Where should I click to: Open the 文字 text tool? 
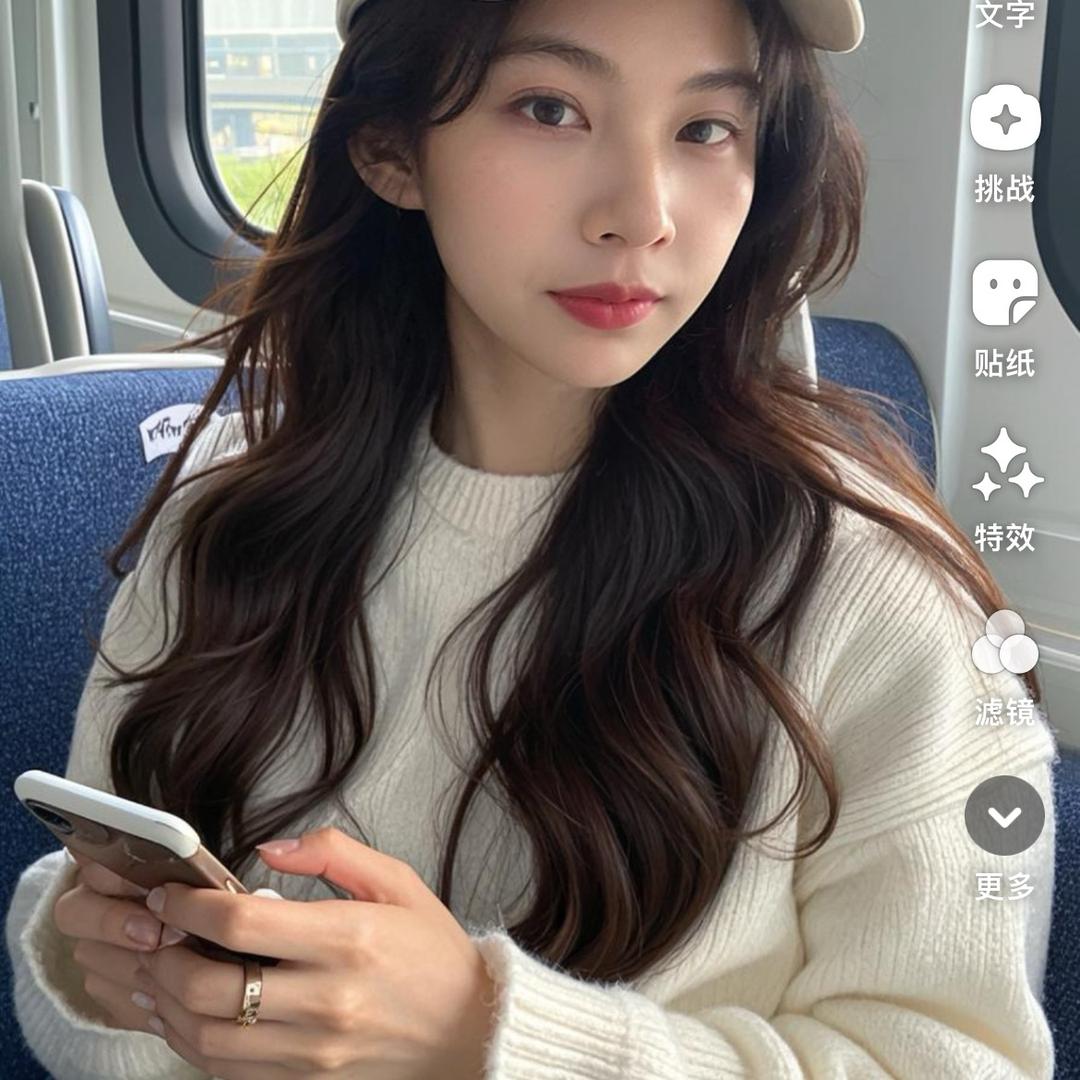(1004, 14)
